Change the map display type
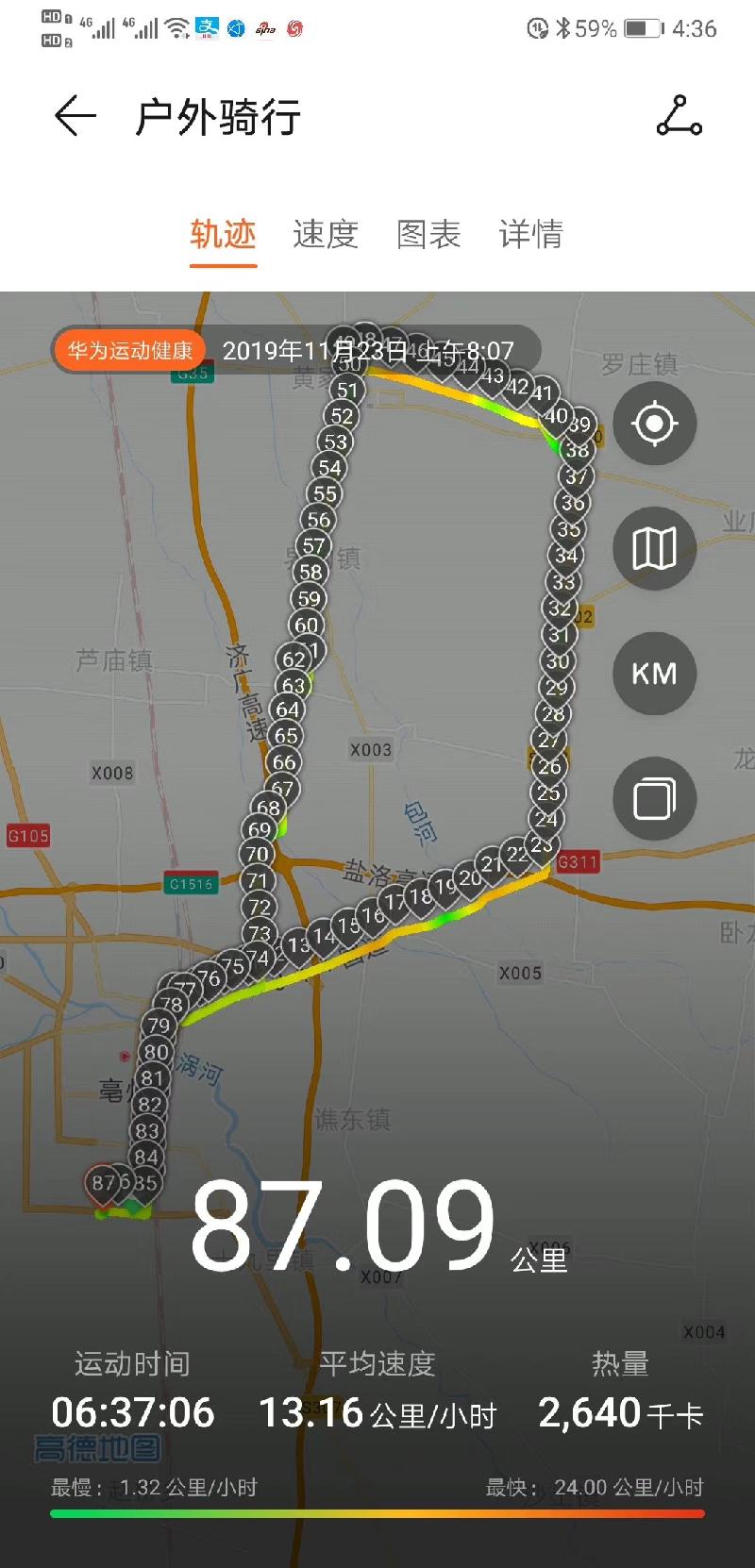The width and height of the screenshot is (755, 1568). pos(654,548)
